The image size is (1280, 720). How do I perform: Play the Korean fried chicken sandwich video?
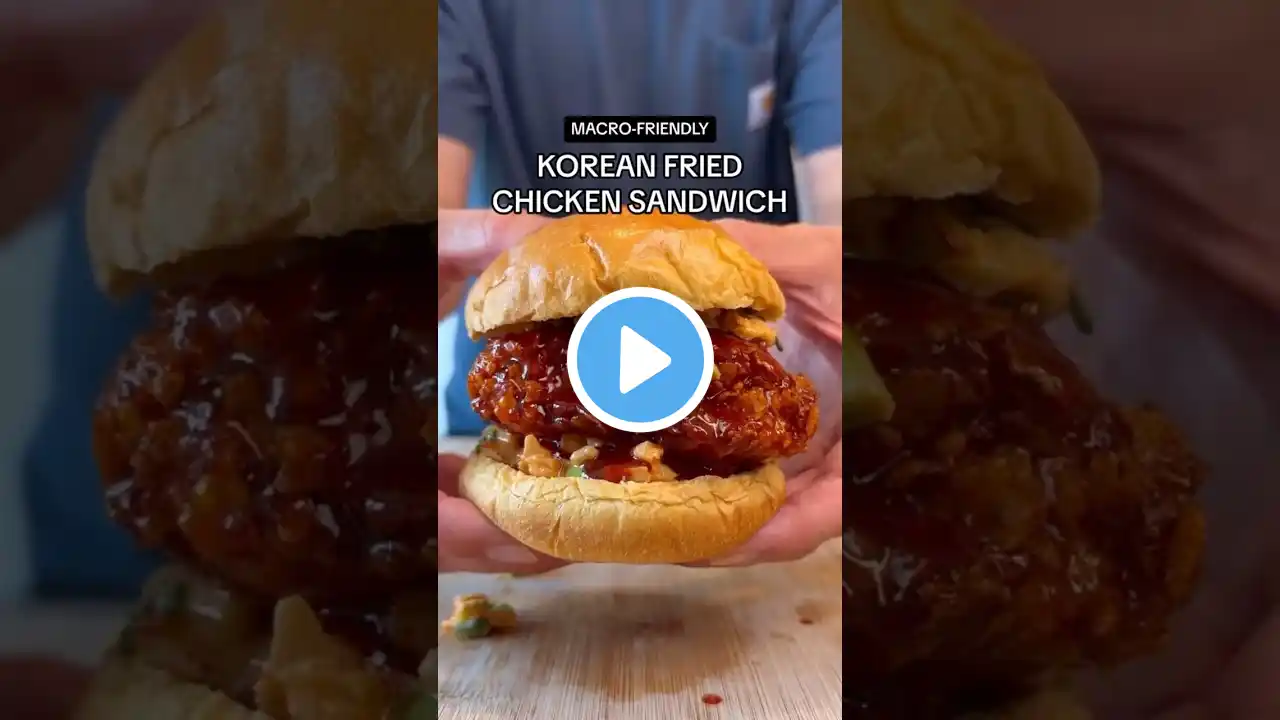(x=640, y=360)
